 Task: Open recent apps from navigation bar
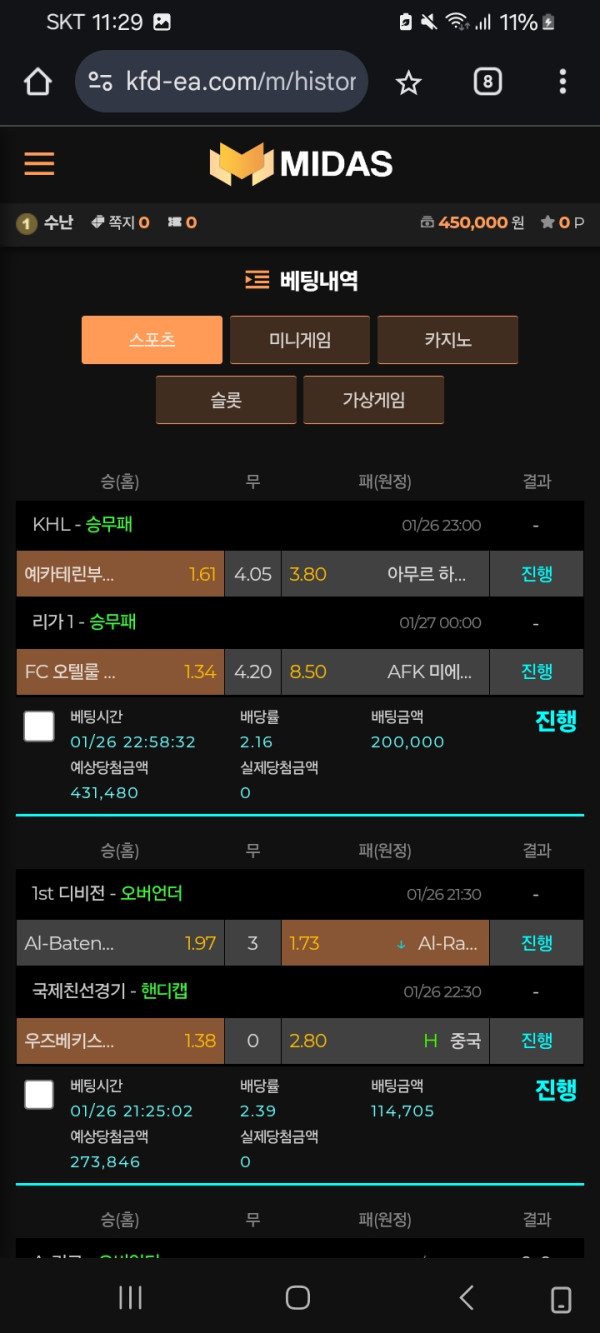pos(130,1297)
